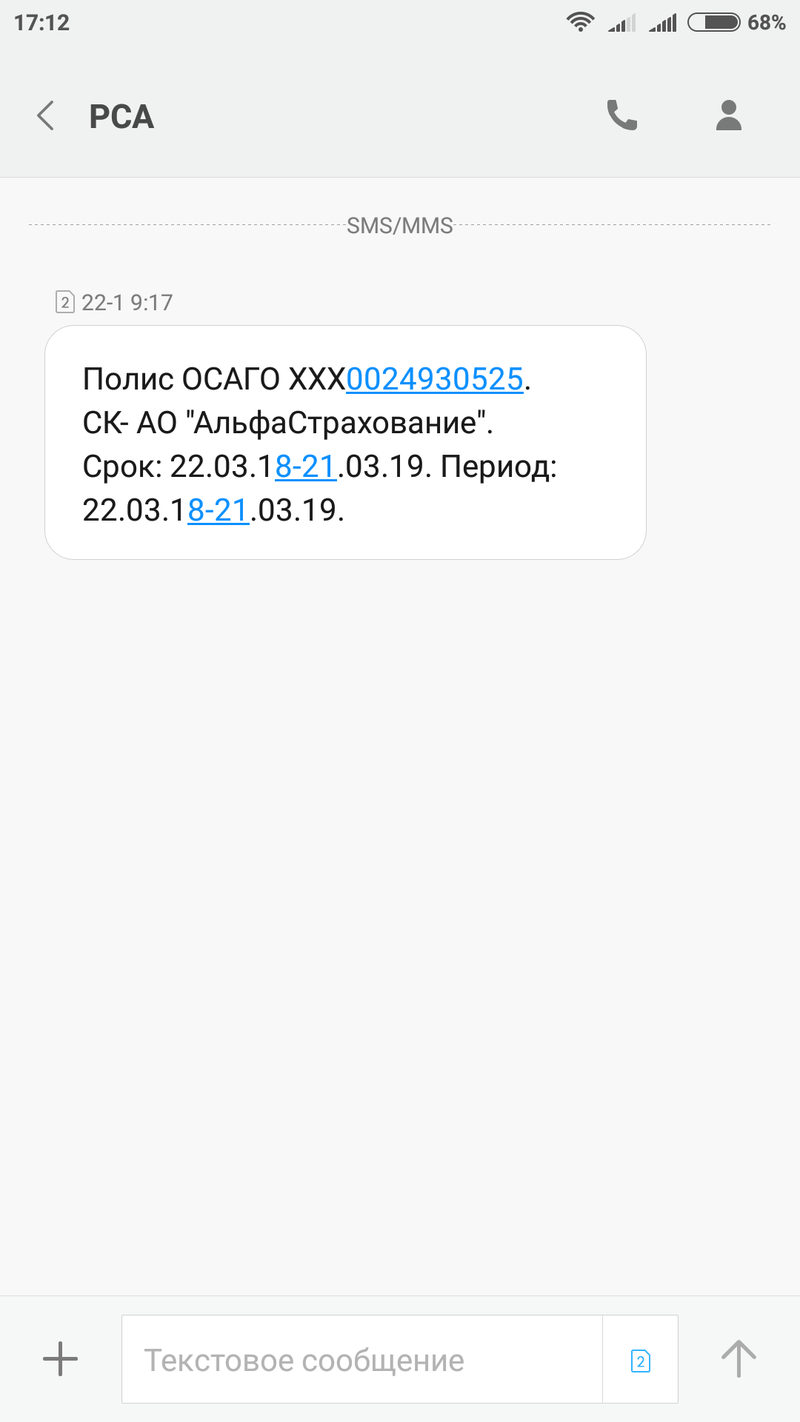
Task: Open the attachment plus button
Action: 60,1359
